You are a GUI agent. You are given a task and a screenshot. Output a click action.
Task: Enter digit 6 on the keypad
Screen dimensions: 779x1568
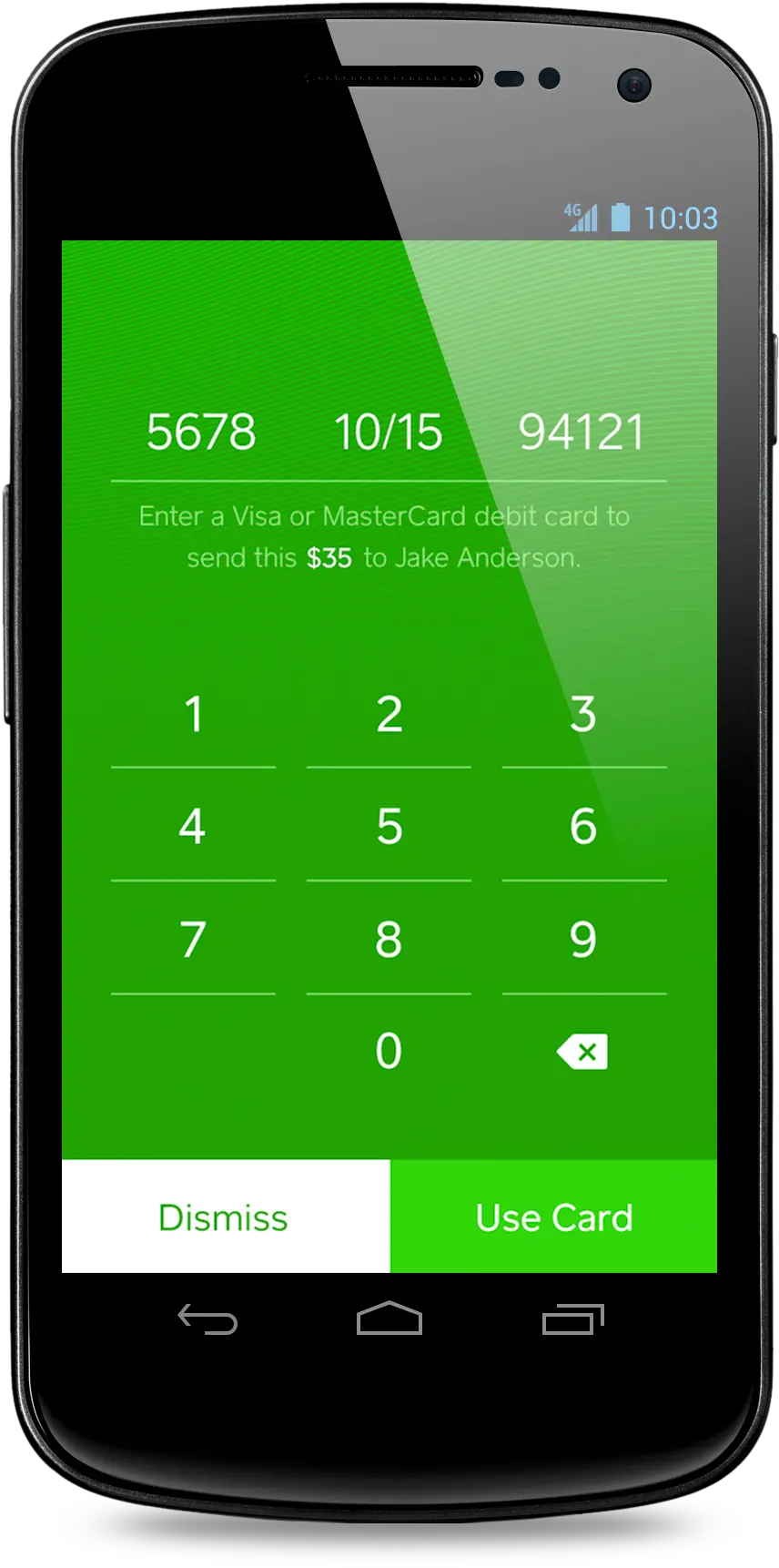click(x=583, y=827)
